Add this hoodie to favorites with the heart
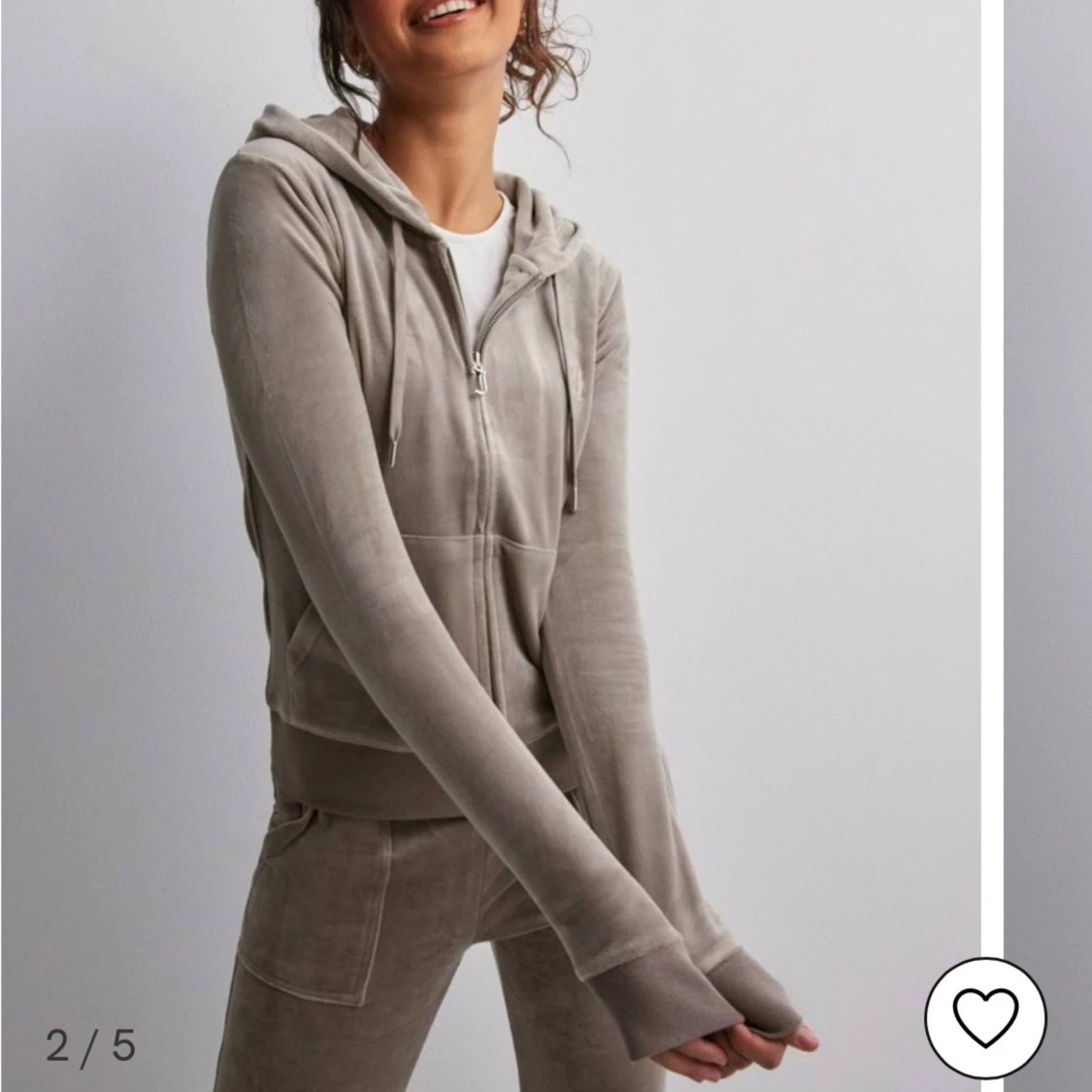 985,1017
